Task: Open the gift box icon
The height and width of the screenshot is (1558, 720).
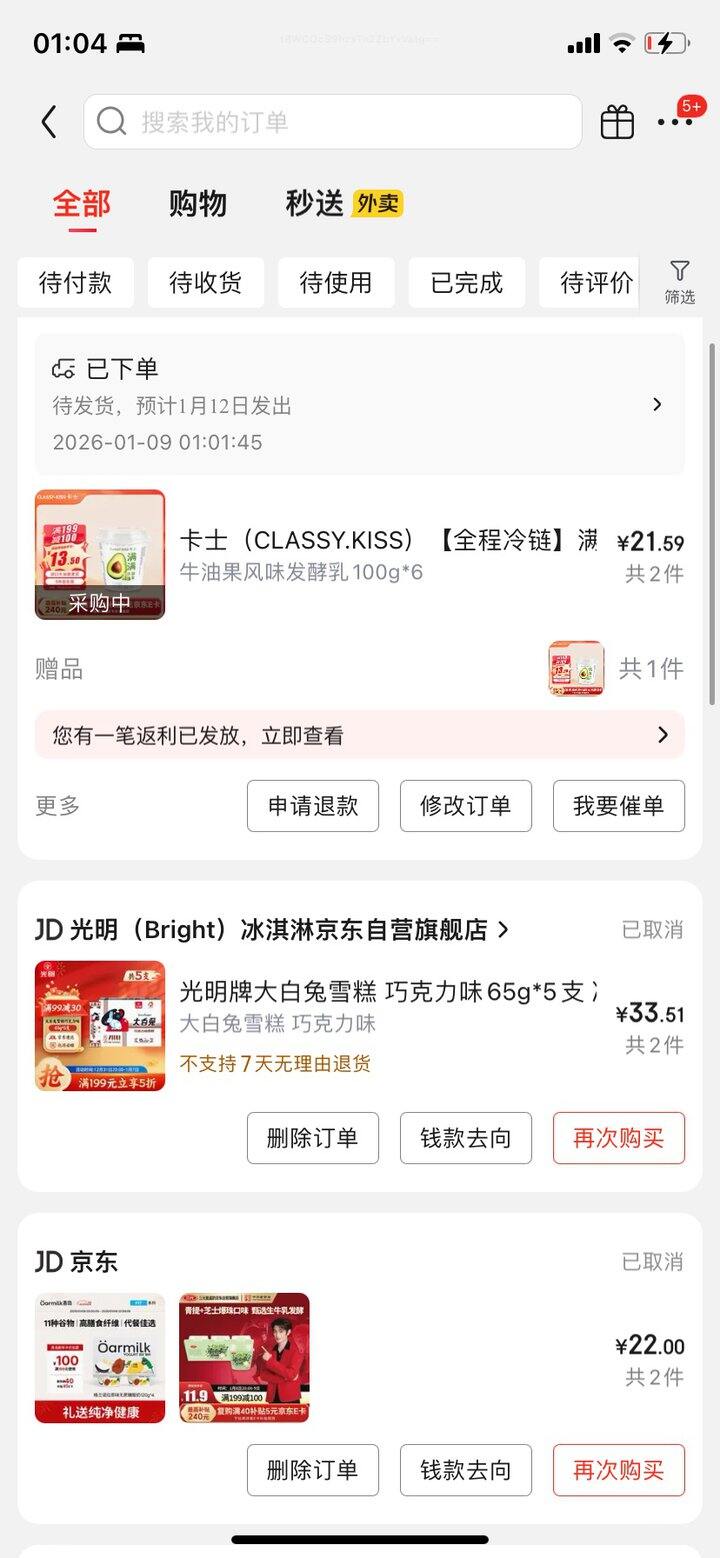Action: [617, 122]
